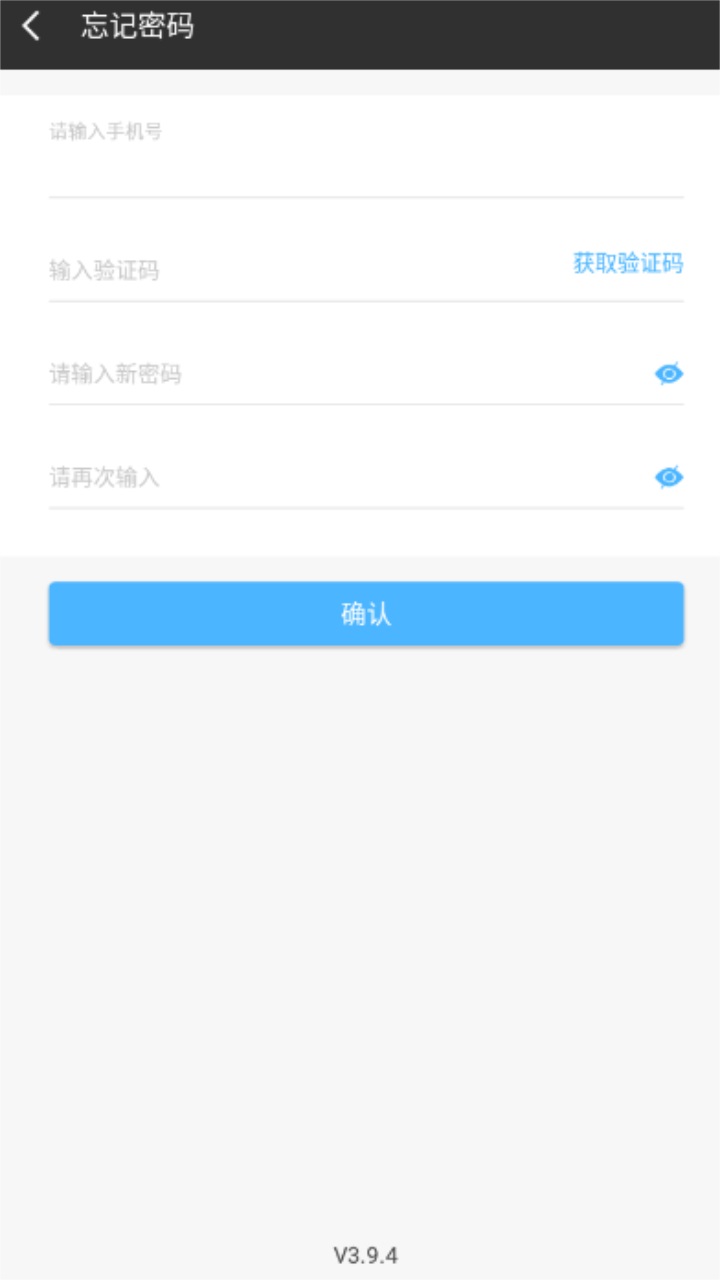Tap 获取验证码 to request a verification code

[x=627, y=263]
